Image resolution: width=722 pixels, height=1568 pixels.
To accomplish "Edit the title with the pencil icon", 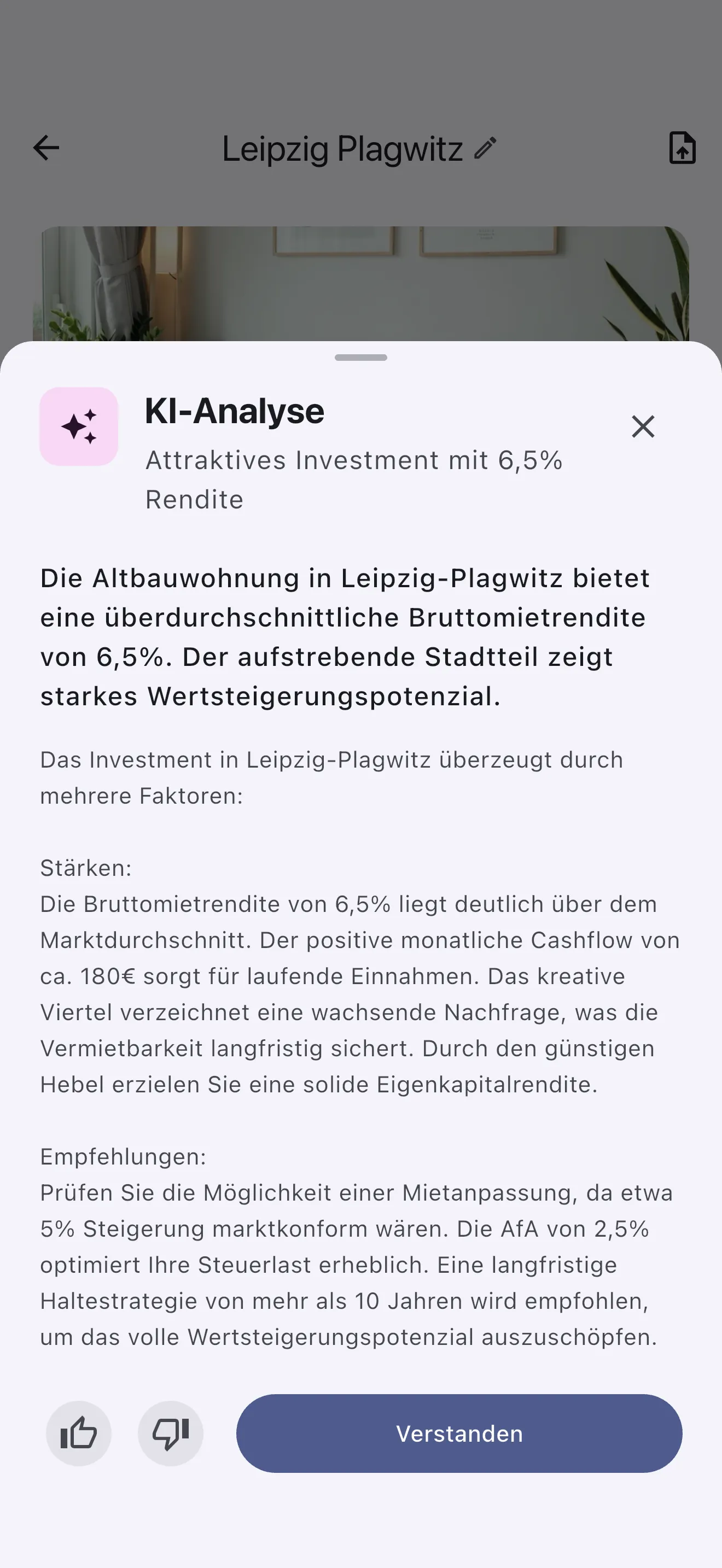I will [x=485, y=148].
